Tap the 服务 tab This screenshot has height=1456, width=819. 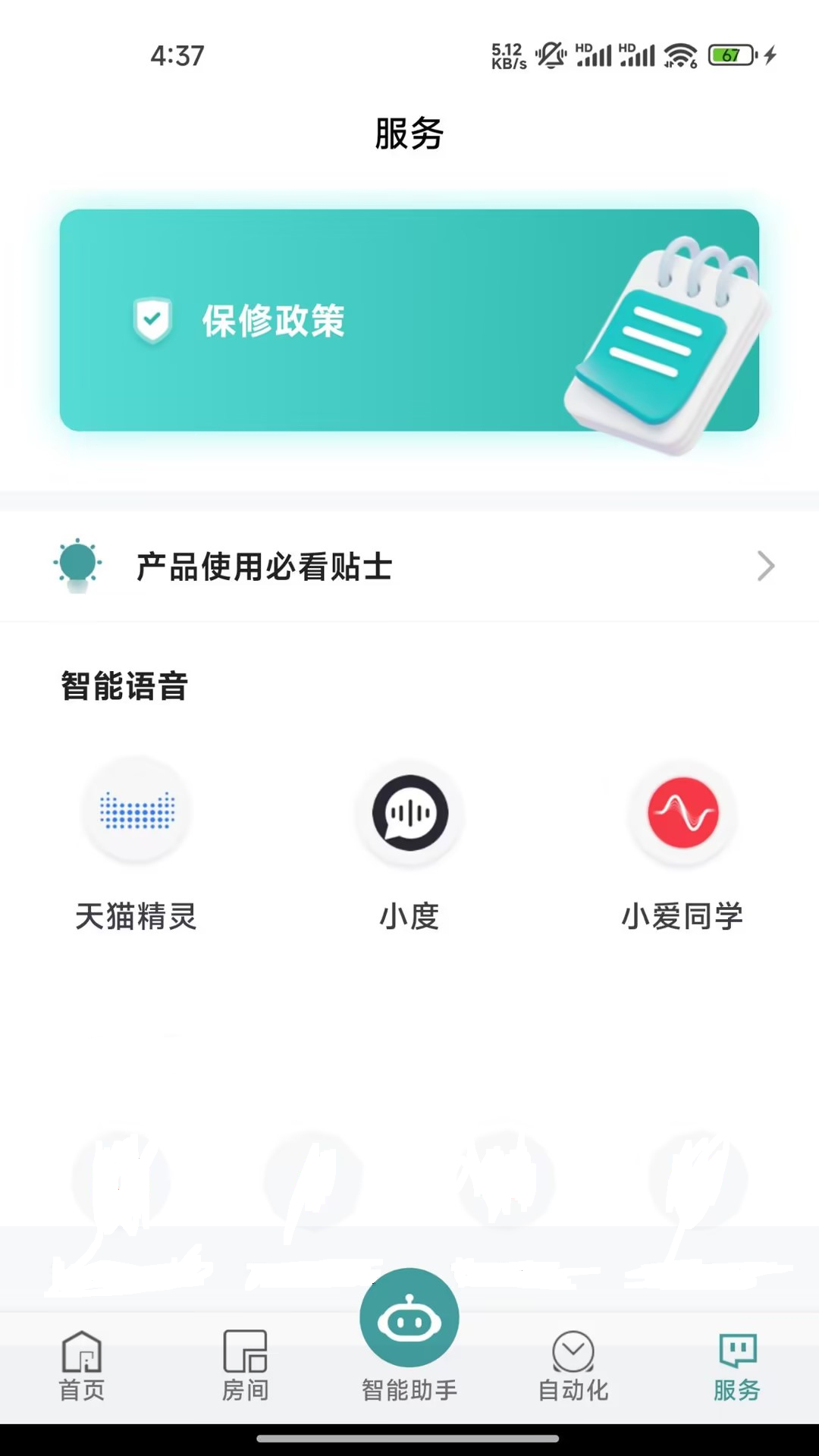click(737, 1367)
